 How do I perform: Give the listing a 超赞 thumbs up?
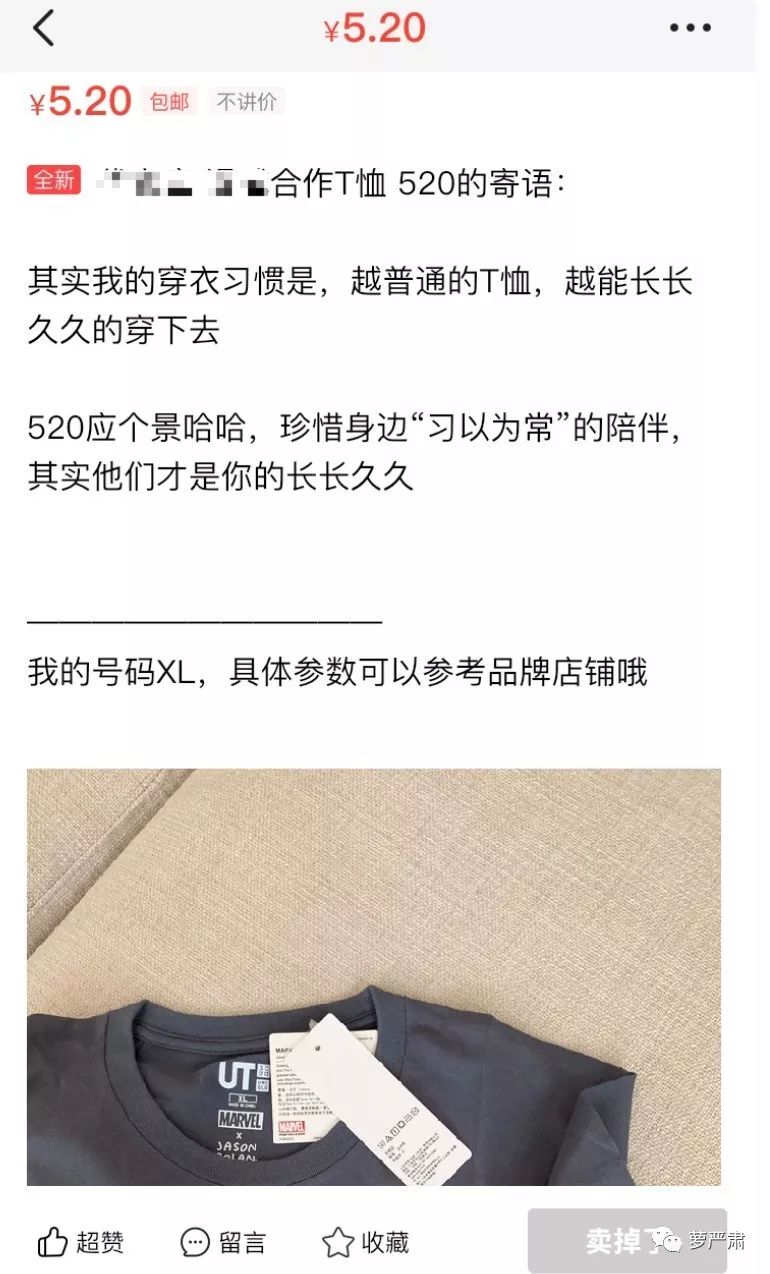81,1242
